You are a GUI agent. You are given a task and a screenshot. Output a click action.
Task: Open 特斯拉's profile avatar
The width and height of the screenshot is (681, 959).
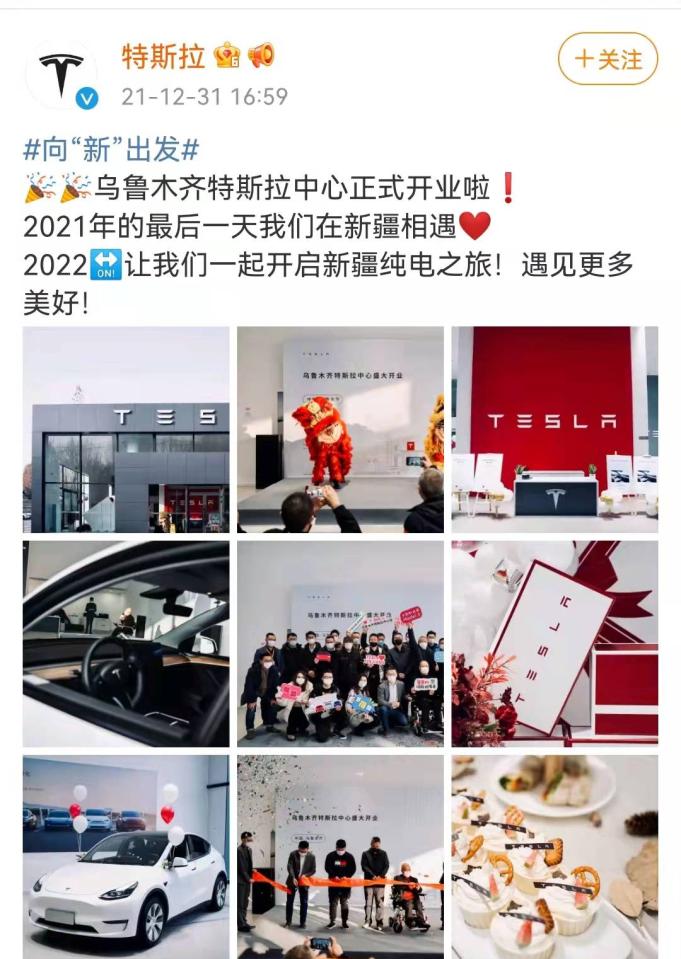[62, 75]
